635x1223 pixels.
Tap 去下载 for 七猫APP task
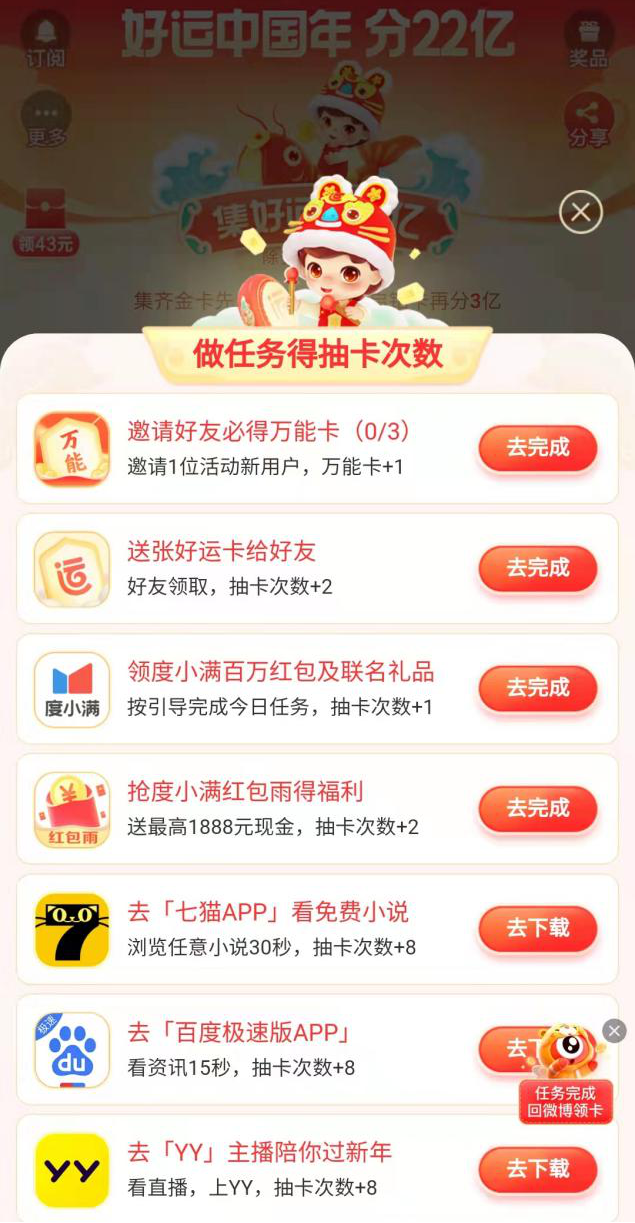pyautogui.click(x=538, y=928)
